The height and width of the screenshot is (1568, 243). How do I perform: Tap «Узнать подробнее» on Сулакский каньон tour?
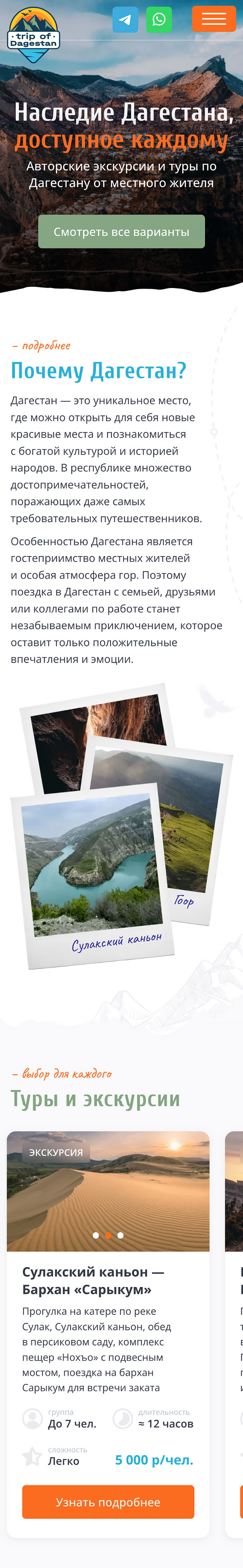(x=108, y=1502)
